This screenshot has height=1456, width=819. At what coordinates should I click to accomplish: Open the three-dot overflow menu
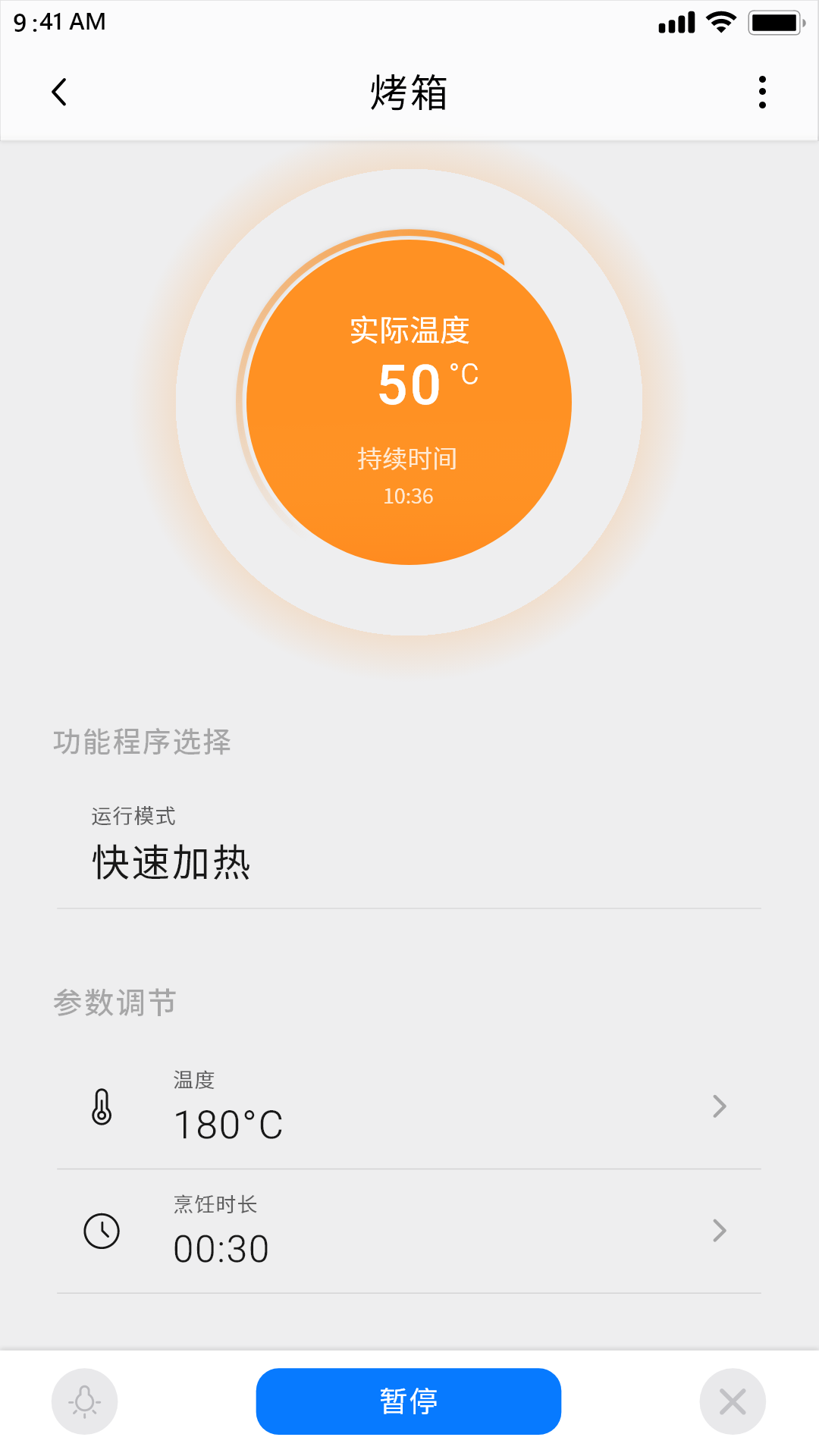point(762,91)
